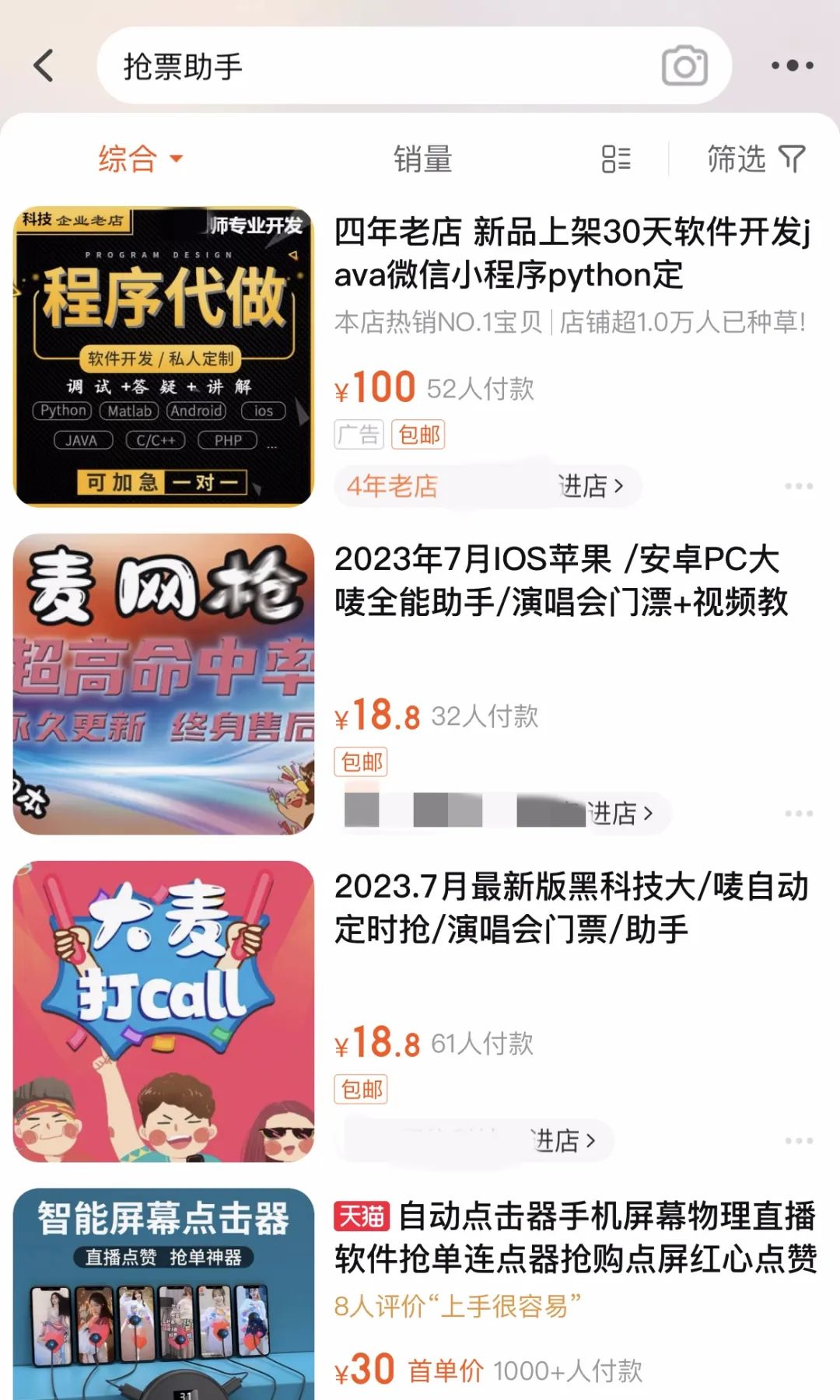Open the 筛选 filter panel
Viewport: 840px width, 1400px height.
pyautogui.click(x=734, y=159)
